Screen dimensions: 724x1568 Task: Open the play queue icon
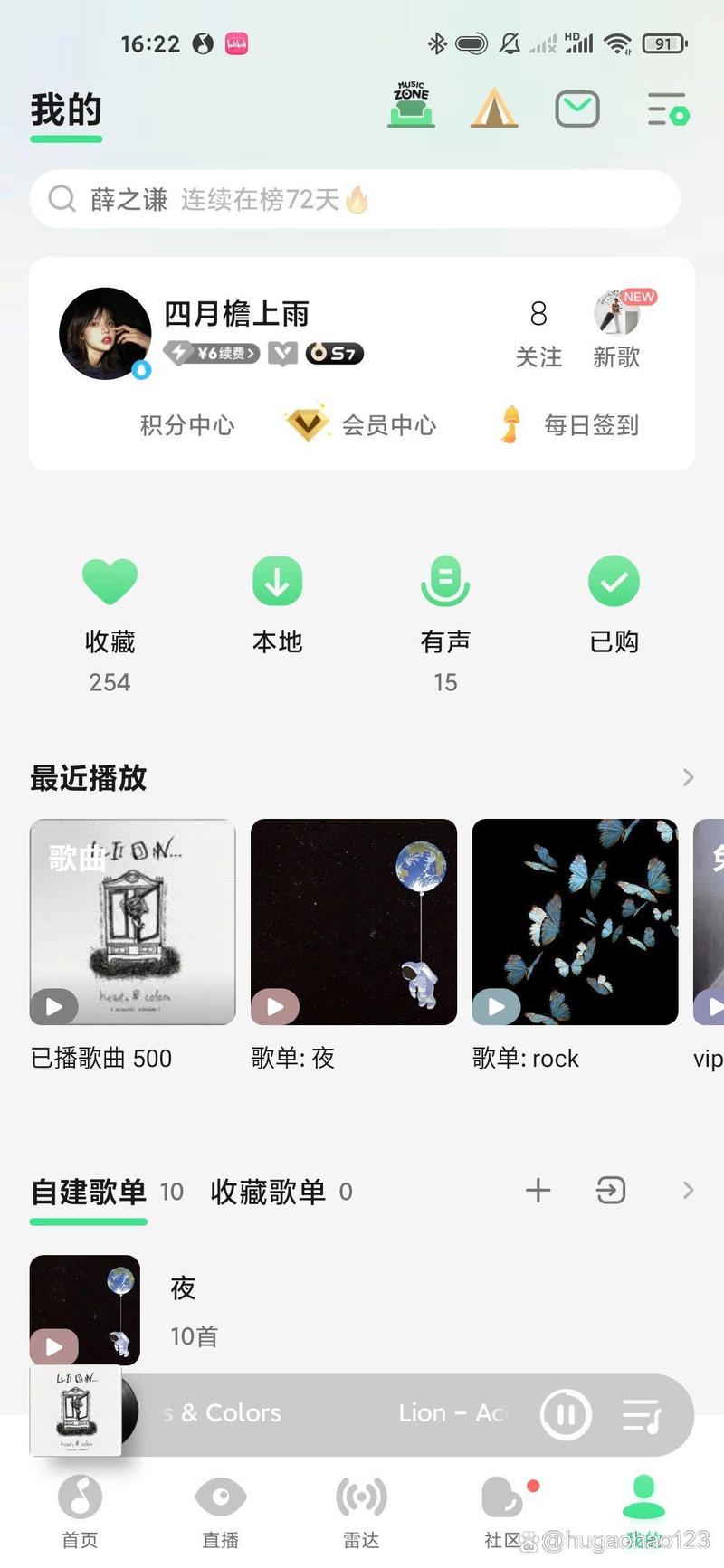coord(643,1413)
